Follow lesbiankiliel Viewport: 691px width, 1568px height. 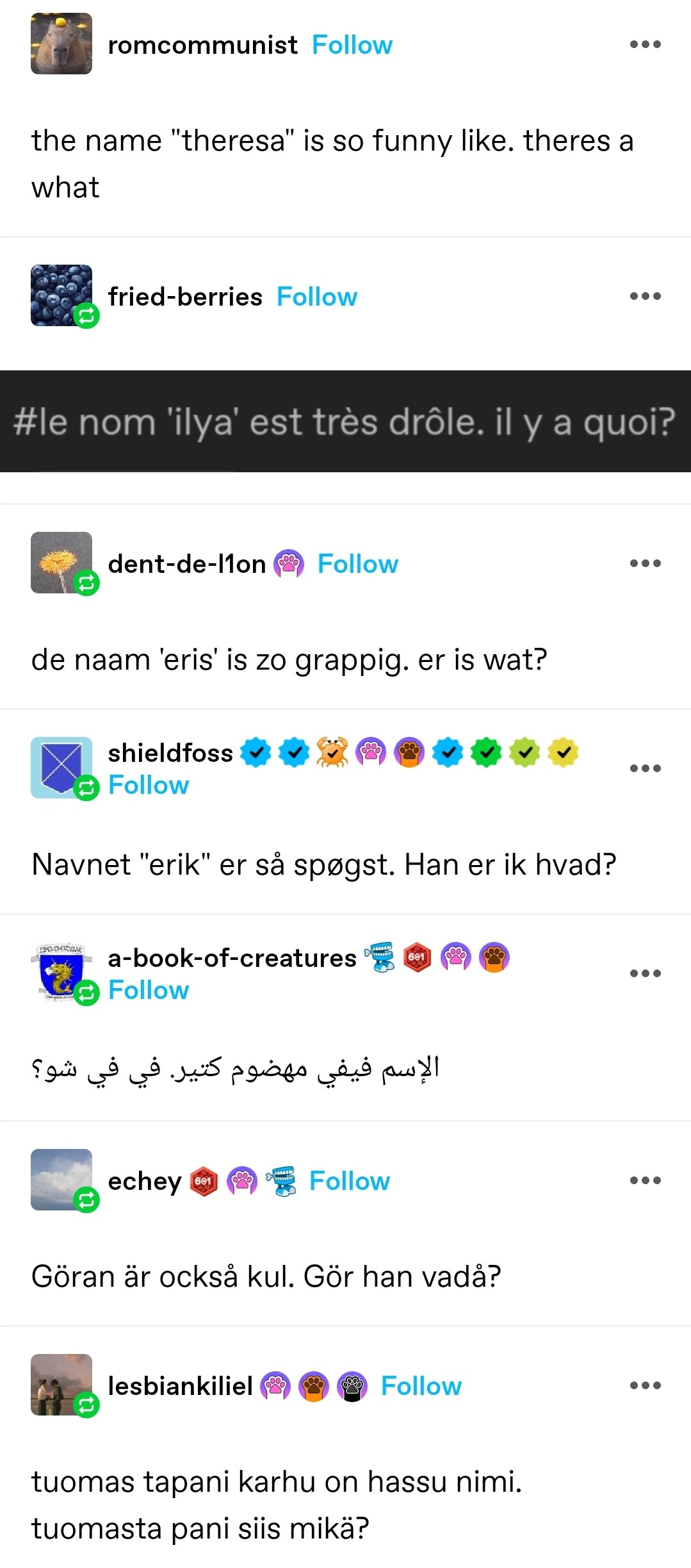(421, 1386)
